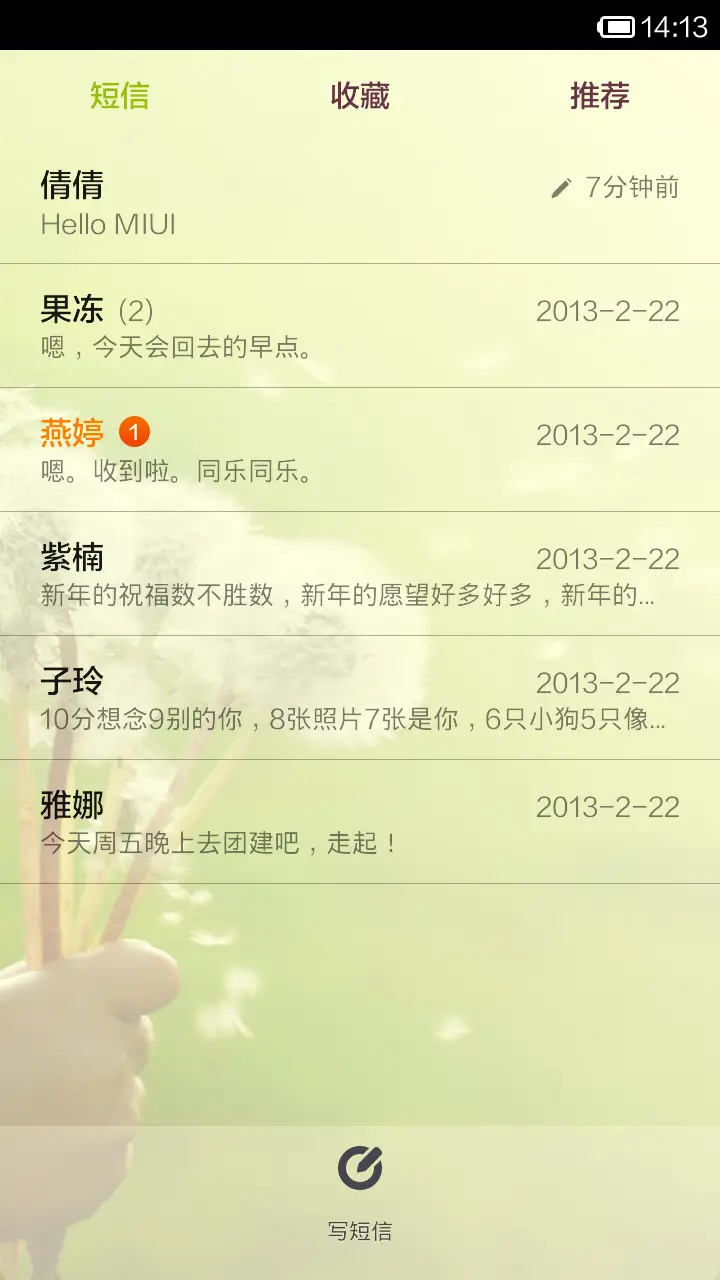Viewport: 720px width, 1280px height.
Task: Switch to the 收藏 tab
Action: (360, 95)
